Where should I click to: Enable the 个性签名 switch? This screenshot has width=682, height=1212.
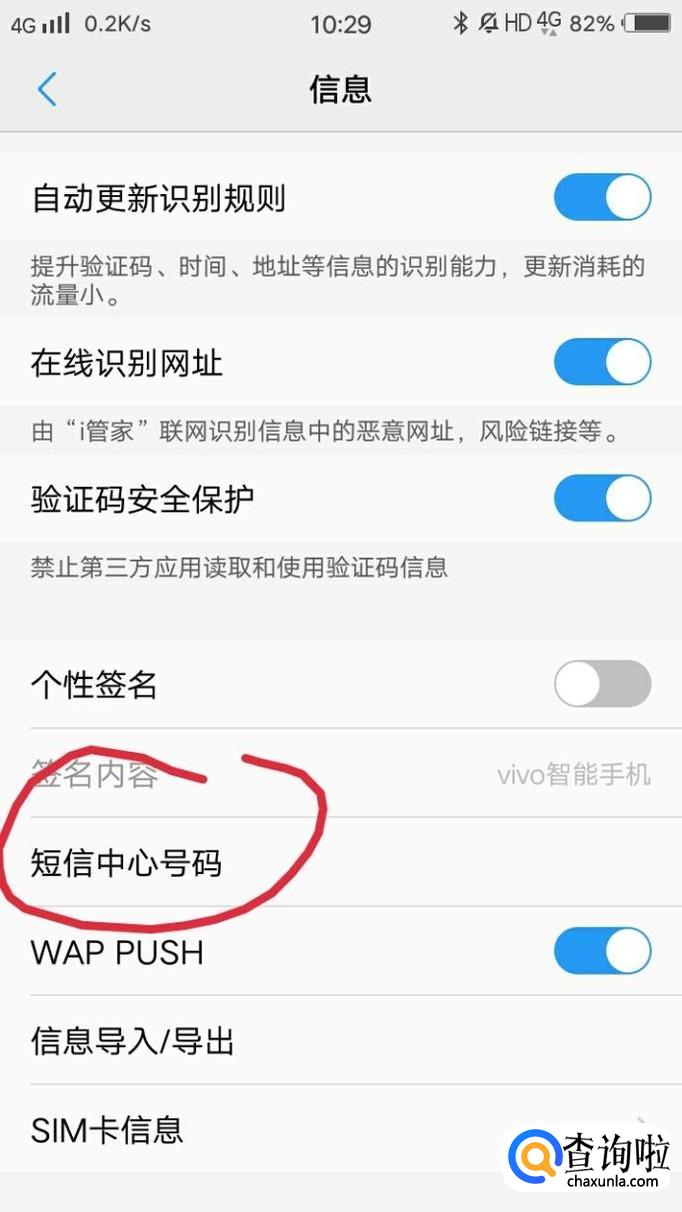(x=602, y=685)
